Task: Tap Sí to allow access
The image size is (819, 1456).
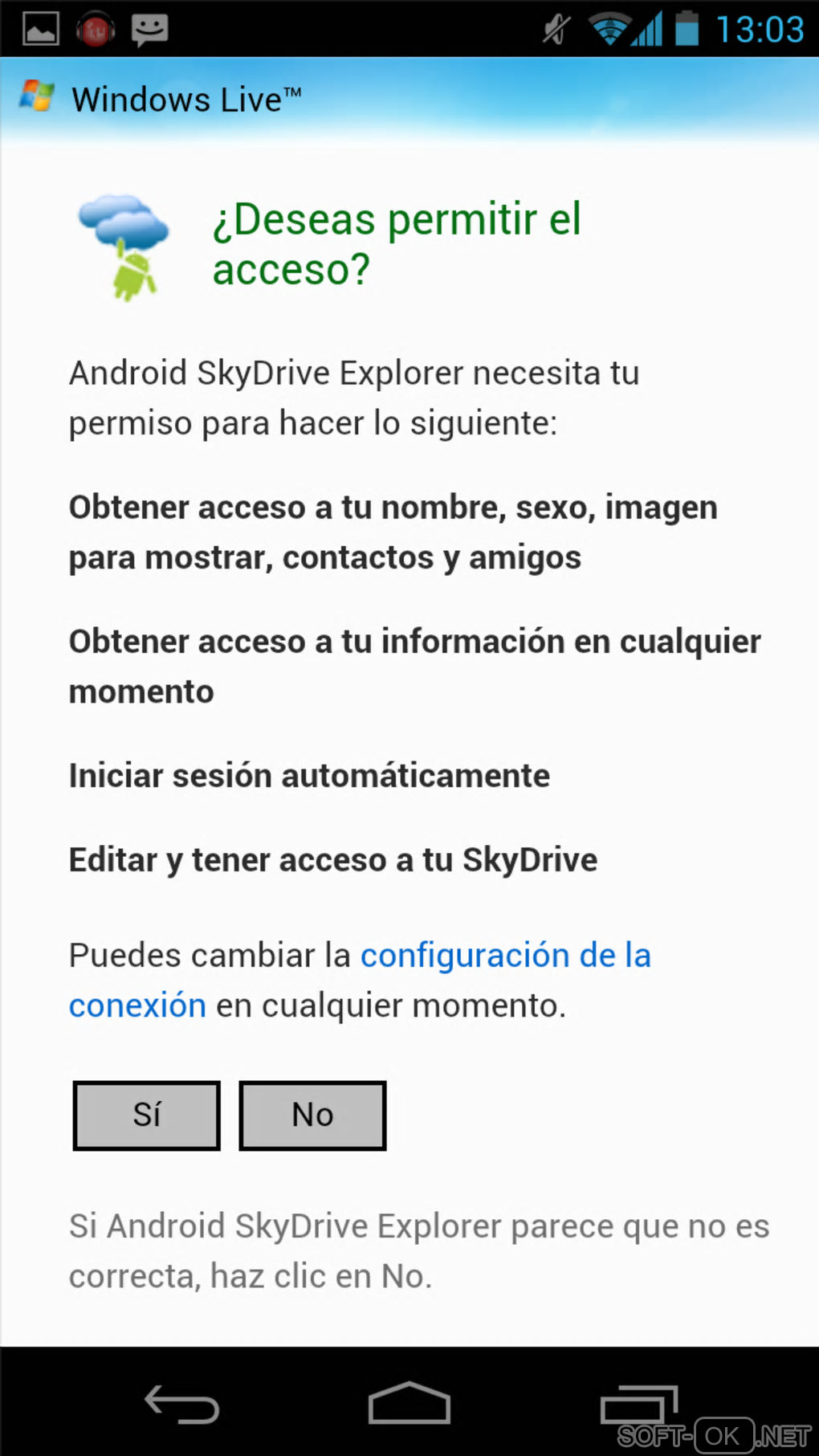Action: 146,1115
